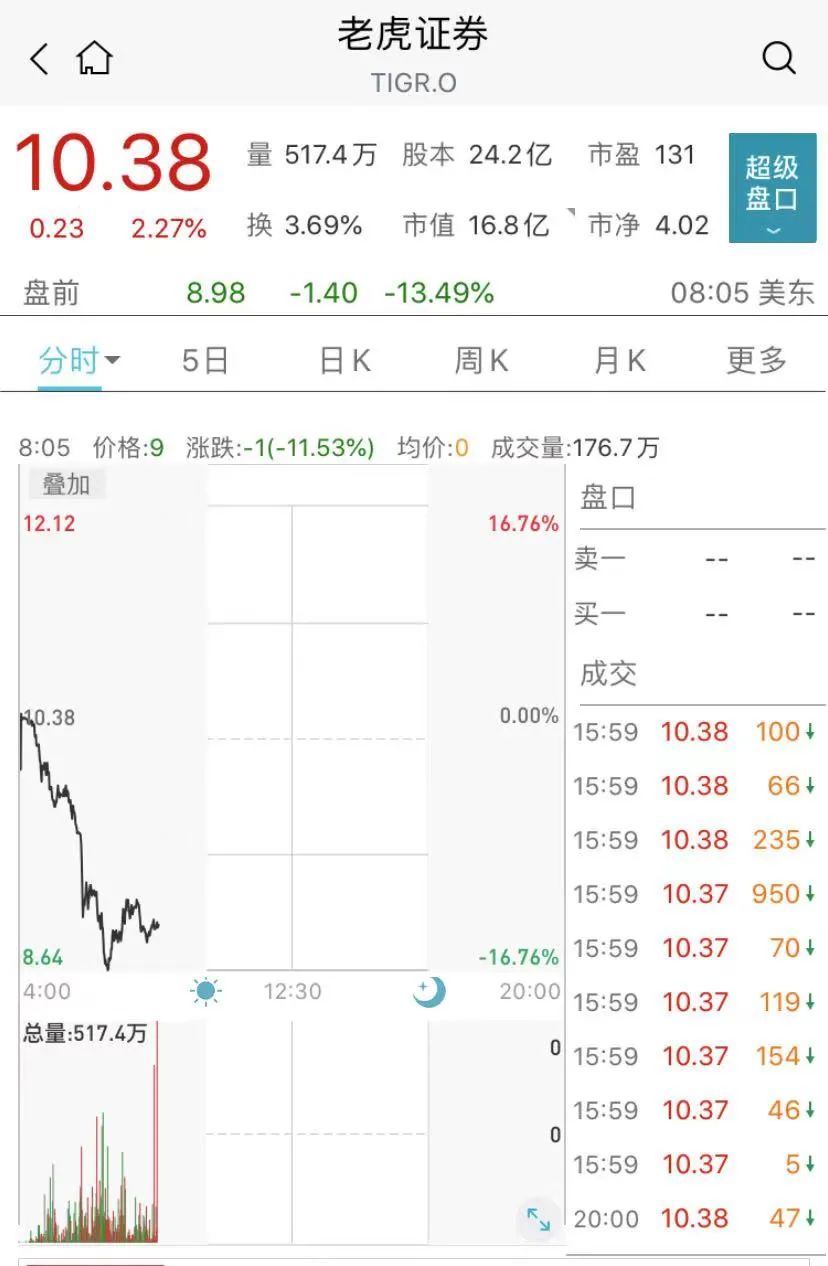This screenshot has height=1266, width=828.
Task: Expand the 超级盘口 panel
Action: [x=771, y=188]
